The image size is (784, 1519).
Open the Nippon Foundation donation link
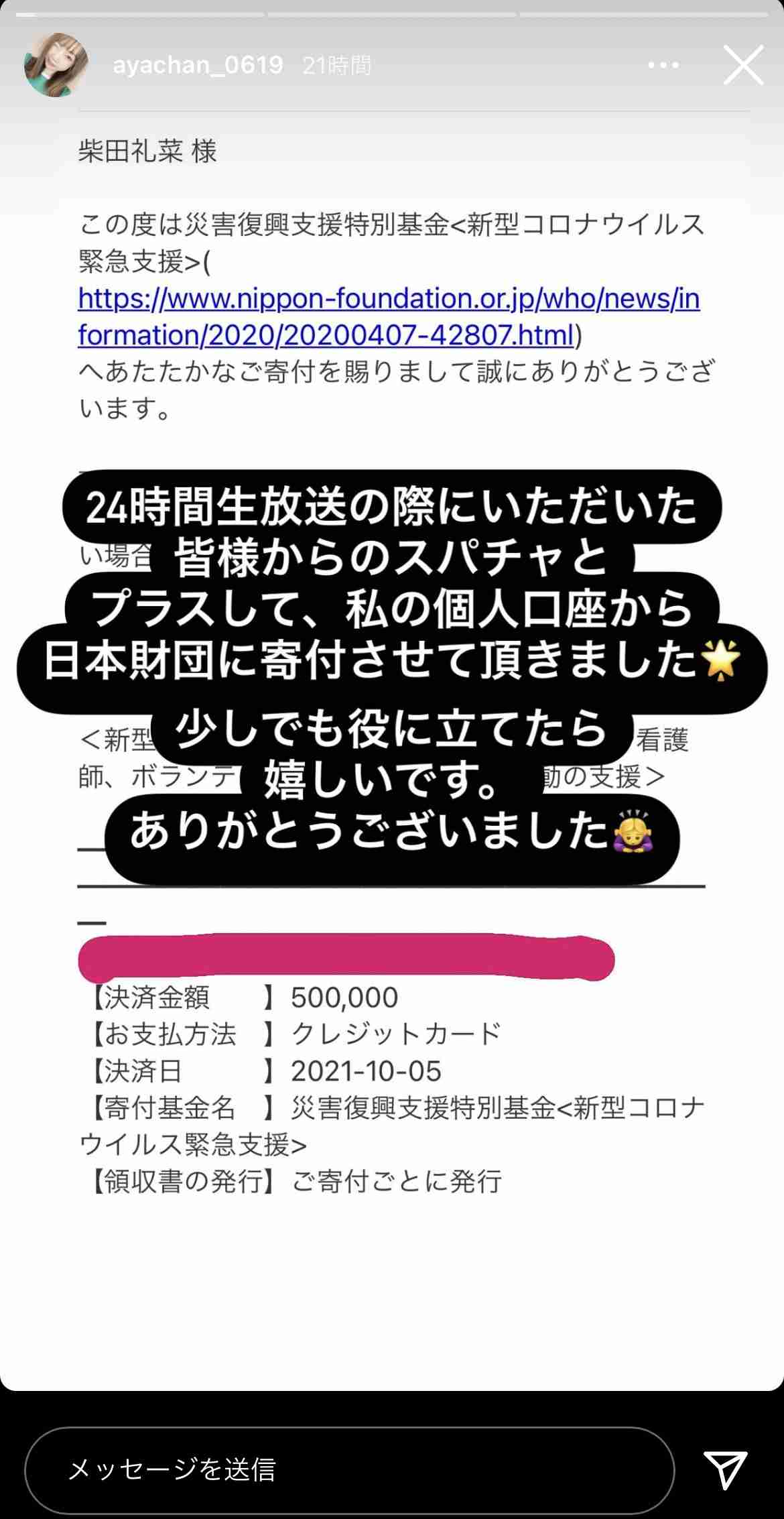pyautogui.click(x=389, y=315)
